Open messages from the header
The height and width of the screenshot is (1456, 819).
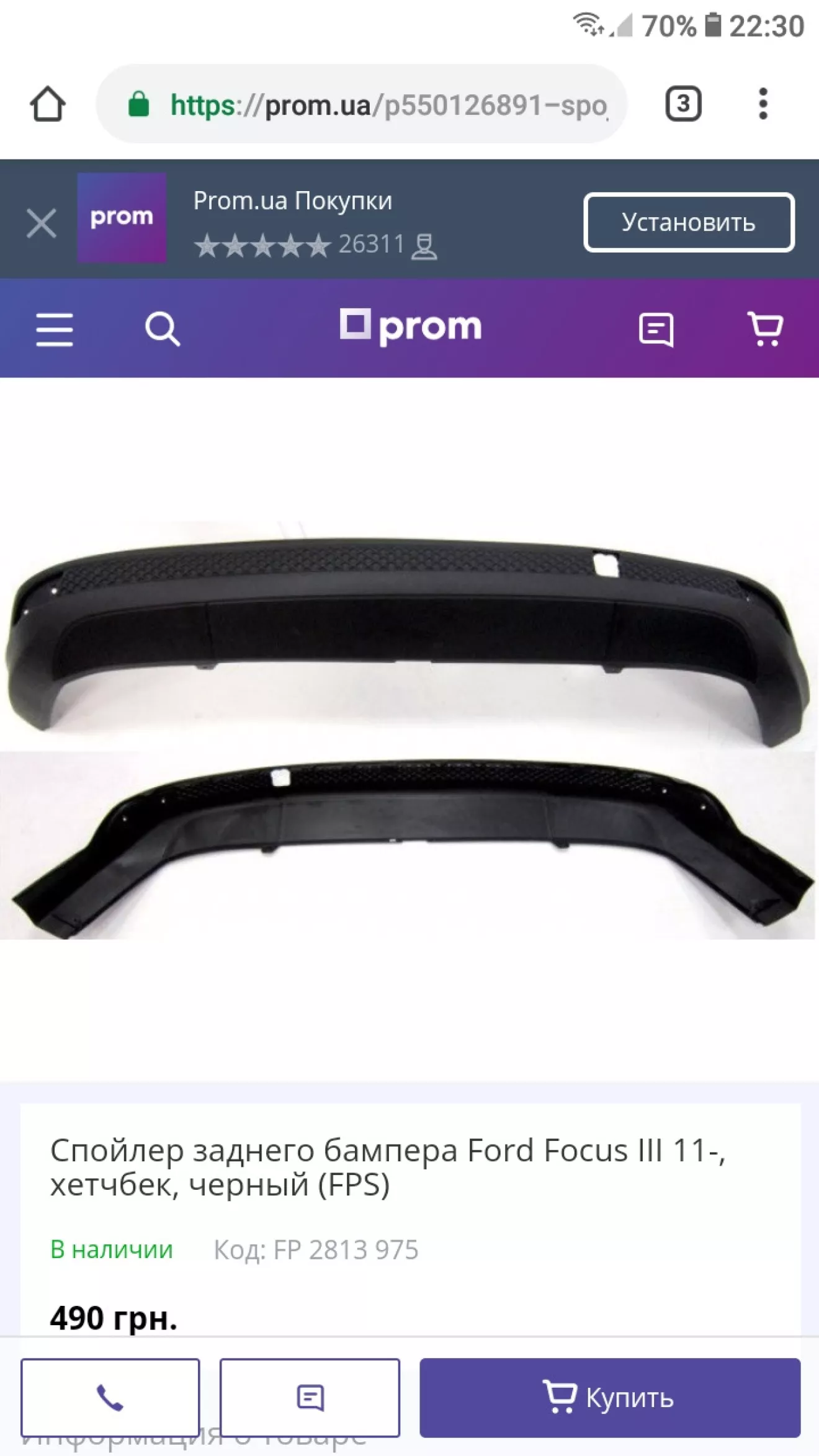coord(656,329)
